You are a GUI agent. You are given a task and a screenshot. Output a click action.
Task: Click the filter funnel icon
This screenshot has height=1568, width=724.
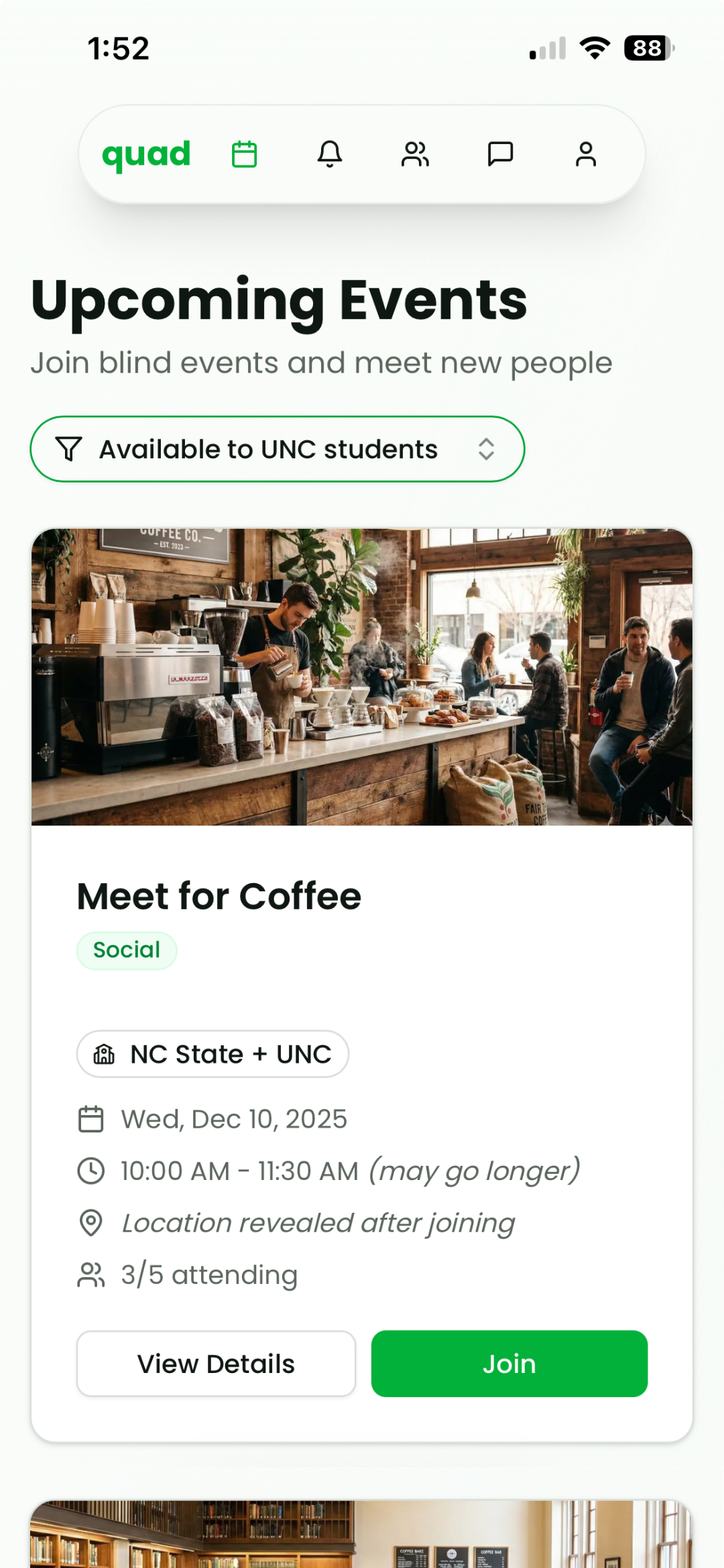pyautogui.click(x=70, y=448)
